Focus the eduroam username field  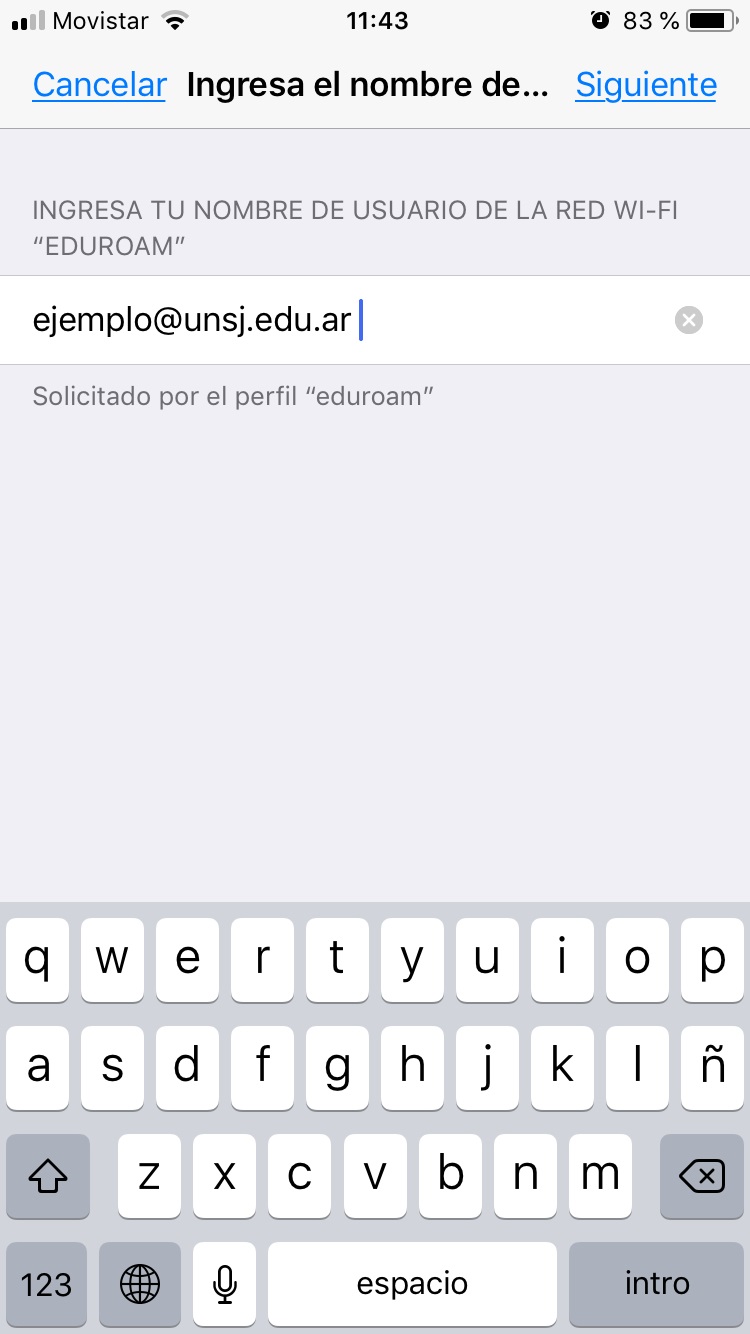point(375,320)
